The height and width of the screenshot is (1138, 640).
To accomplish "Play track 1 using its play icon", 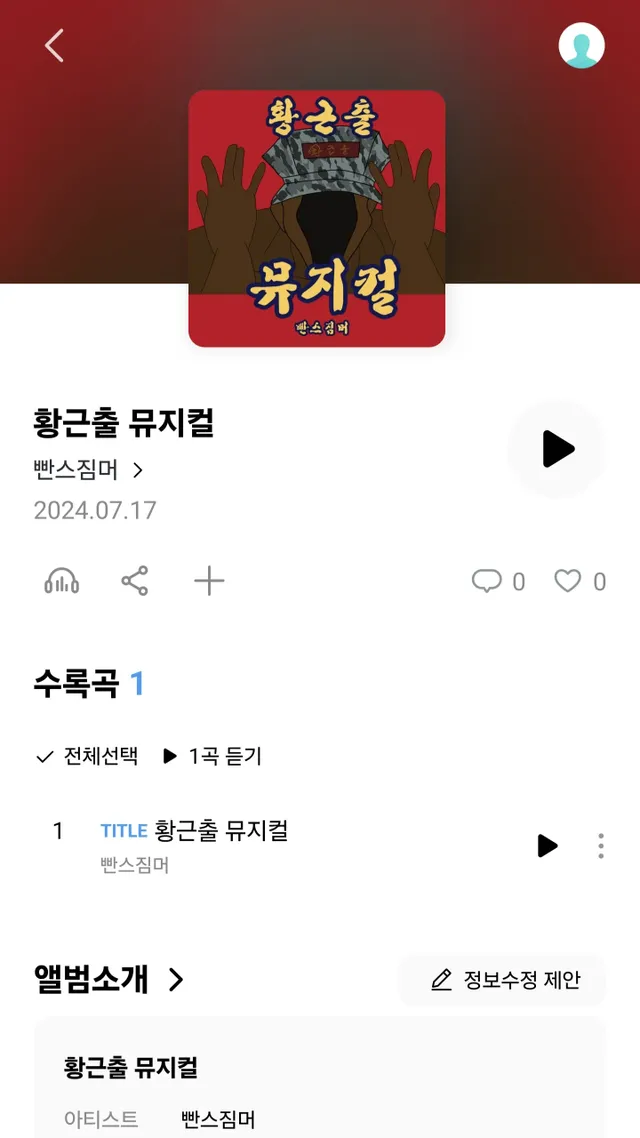I will tap(547, 846).
